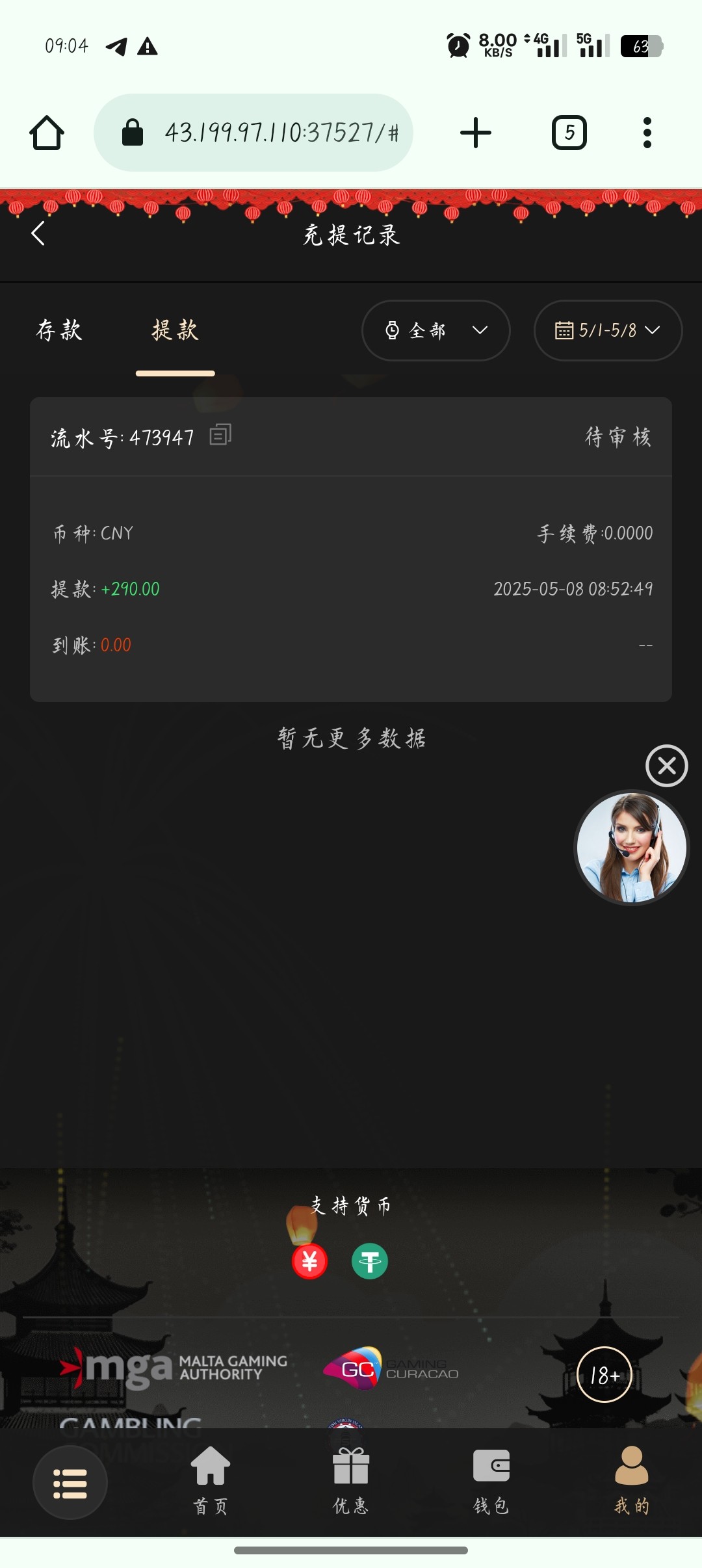Open a new browser tab
This screenshot has width=702, height=1568.
pyautogui.click(x=476, y=133)
